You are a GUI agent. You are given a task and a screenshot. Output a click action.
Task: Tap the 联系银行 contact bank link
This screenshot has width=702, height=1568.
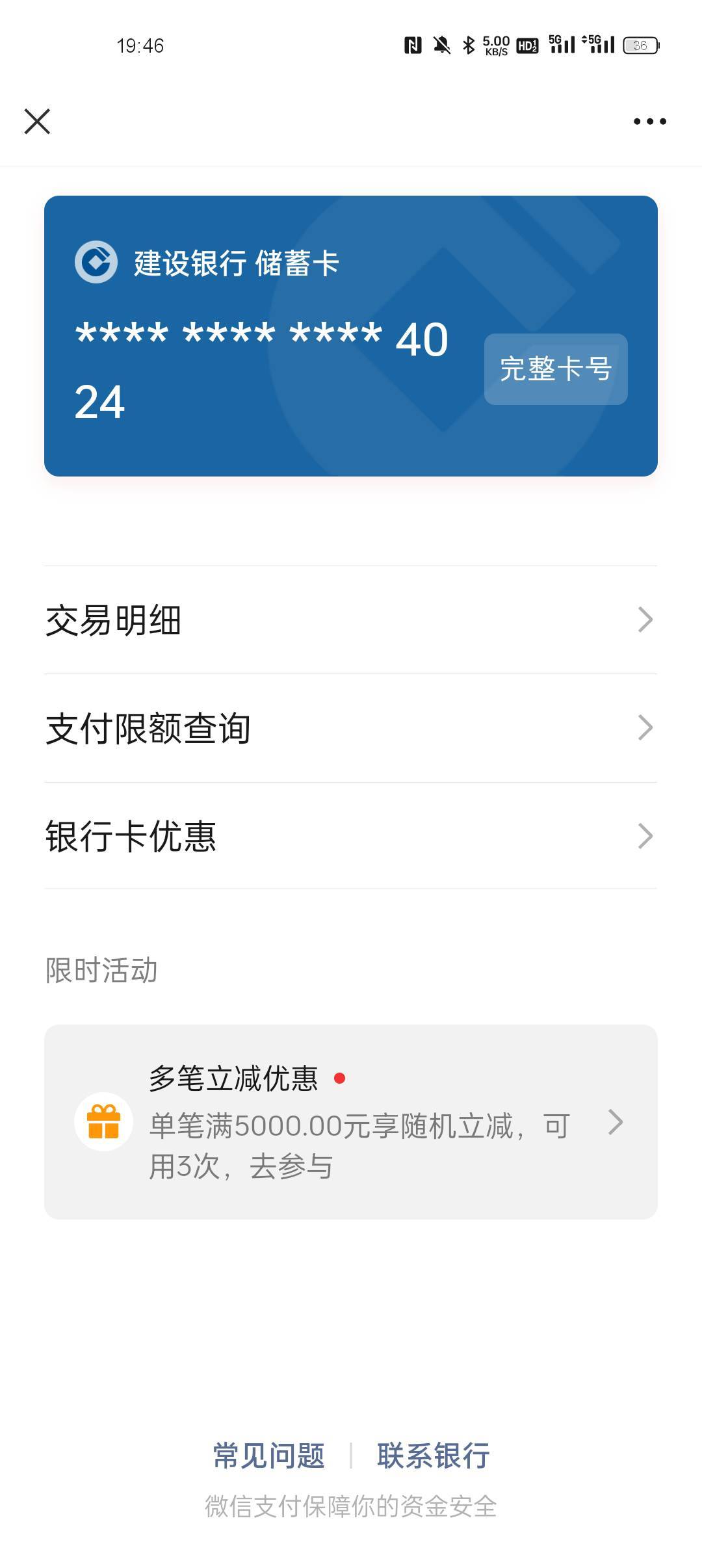click(434, 1456)
